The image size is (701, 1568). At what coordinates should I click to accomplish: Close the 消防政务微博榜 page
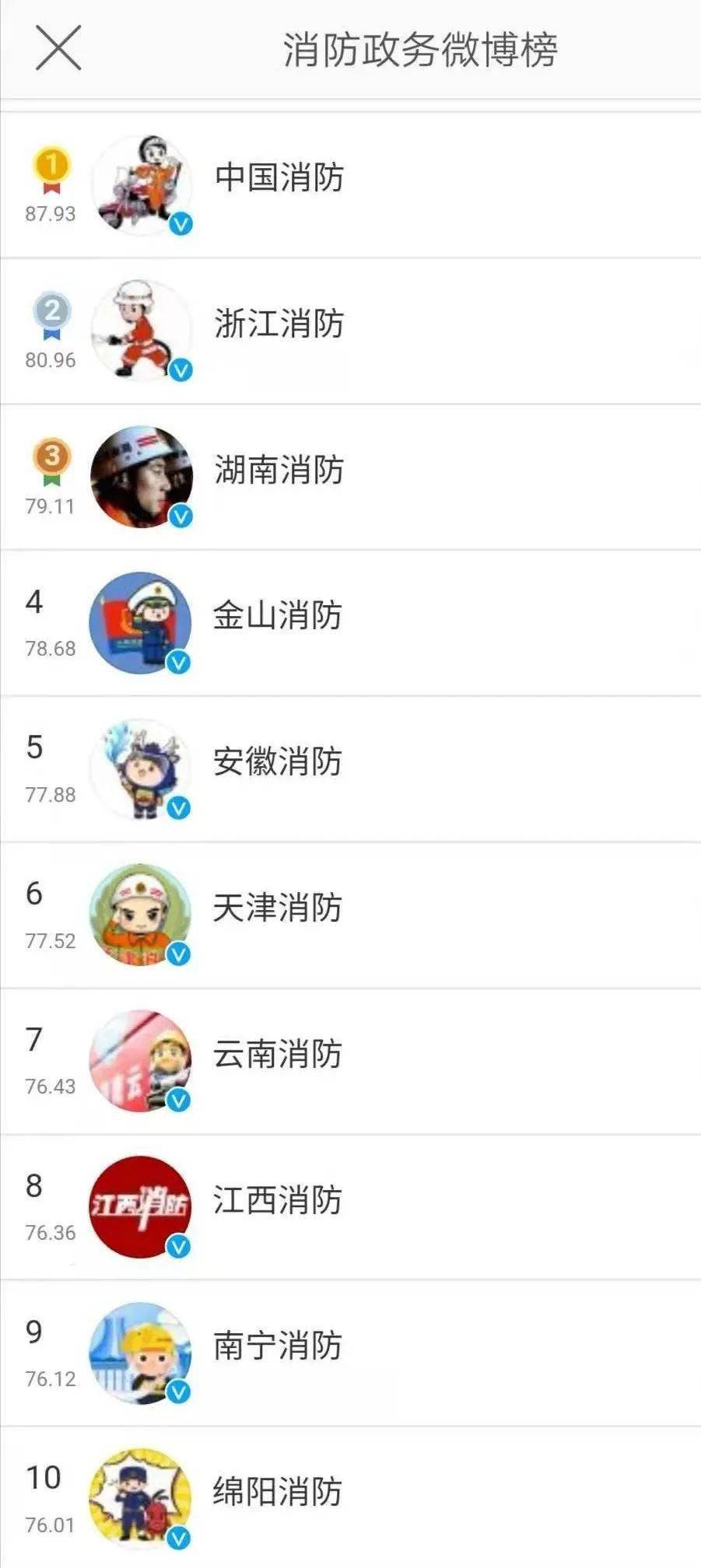point(58,48)
